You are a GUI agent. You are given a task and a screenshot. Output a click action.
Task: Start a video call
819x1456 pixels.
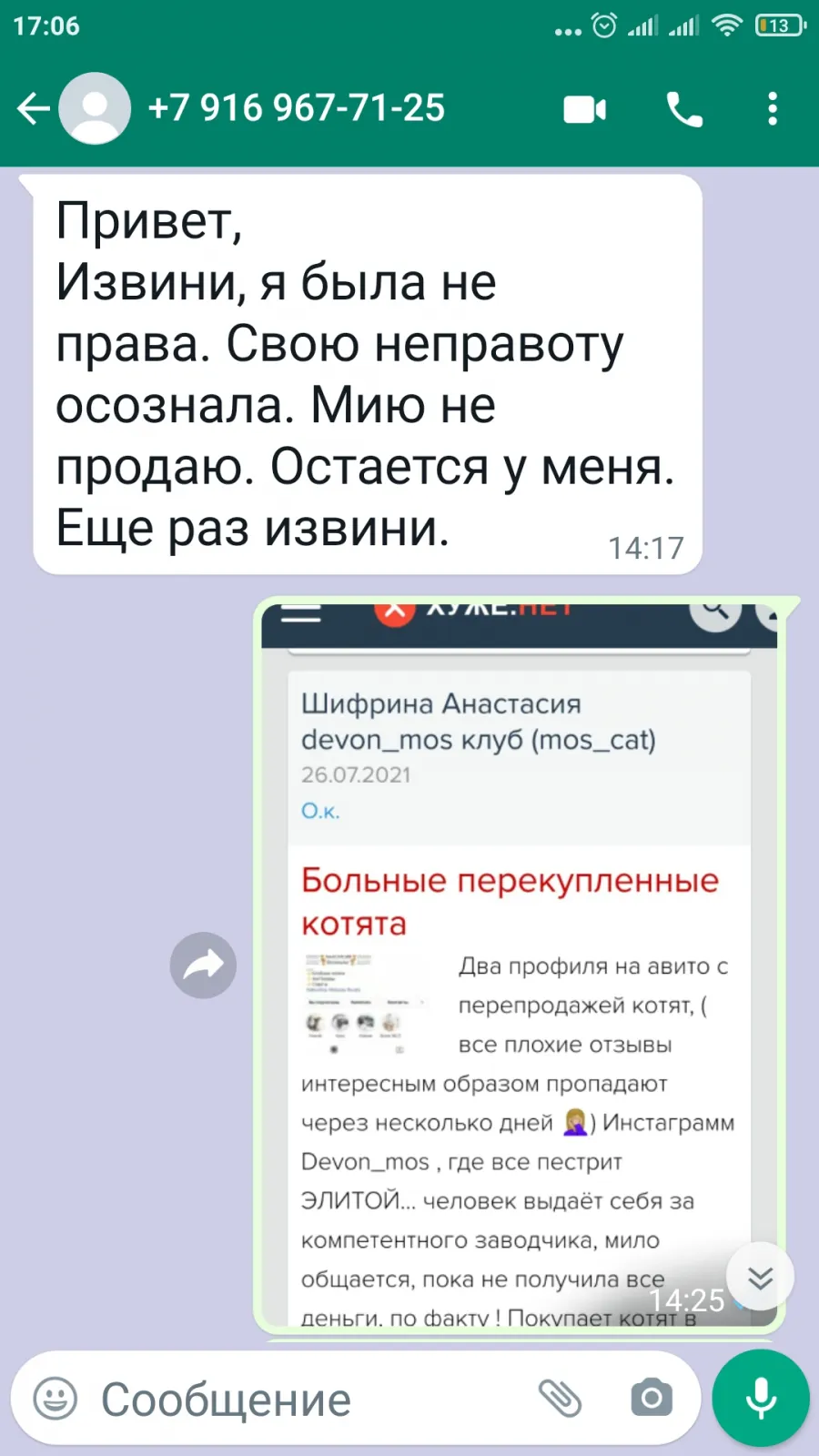click(584, 109)
